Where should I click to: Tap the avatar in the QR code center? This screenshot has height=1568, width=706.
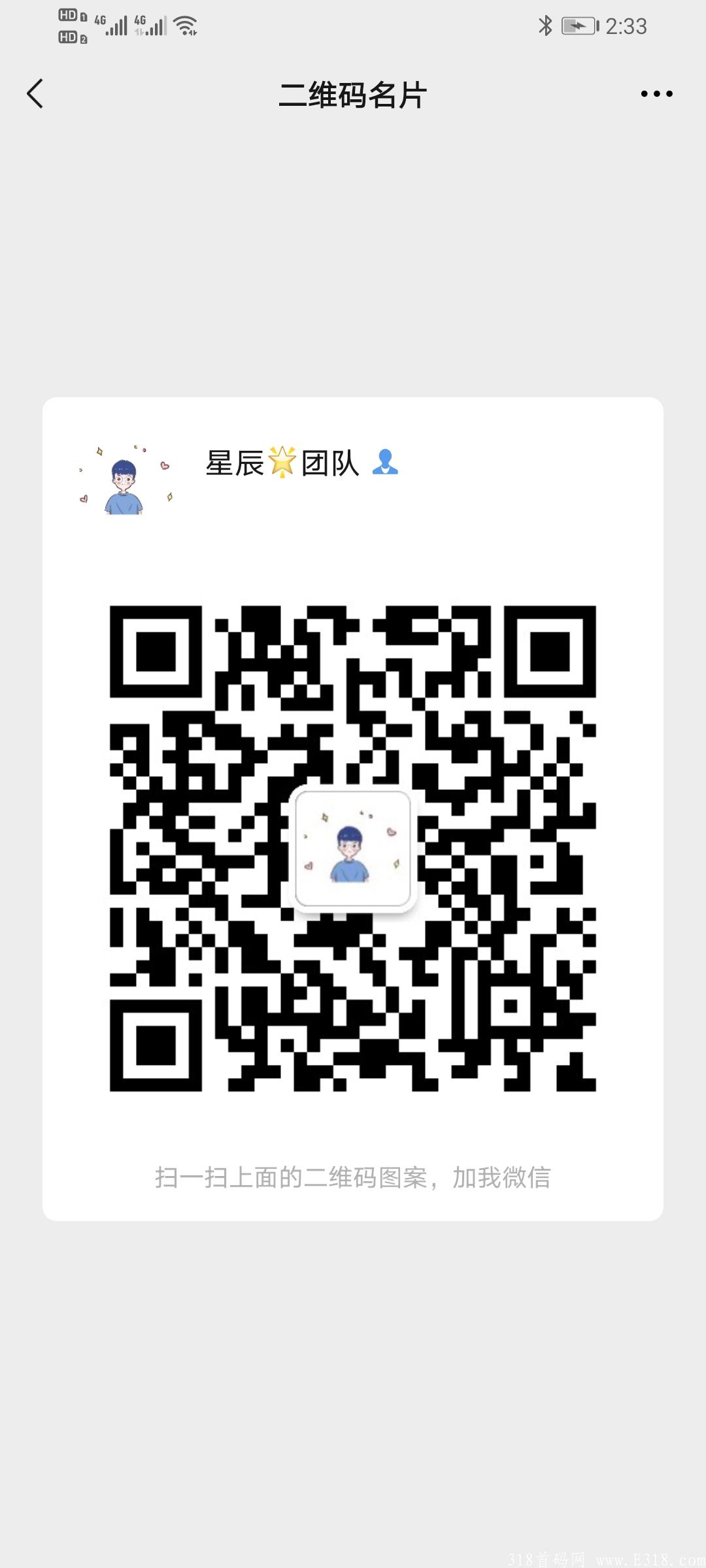(352, 851)
